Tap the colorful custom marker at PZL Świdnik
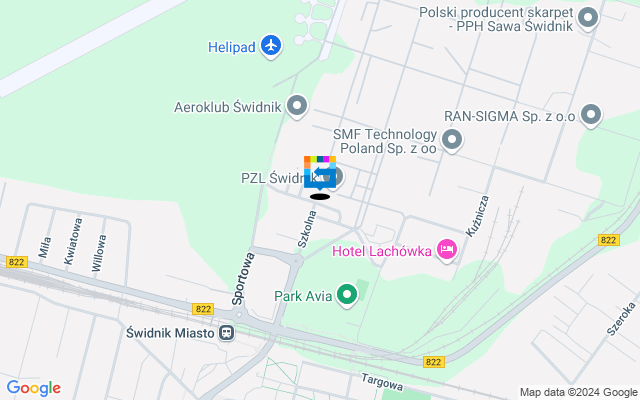This screenshot has width=640, height=400. click(x=319, y=172)
